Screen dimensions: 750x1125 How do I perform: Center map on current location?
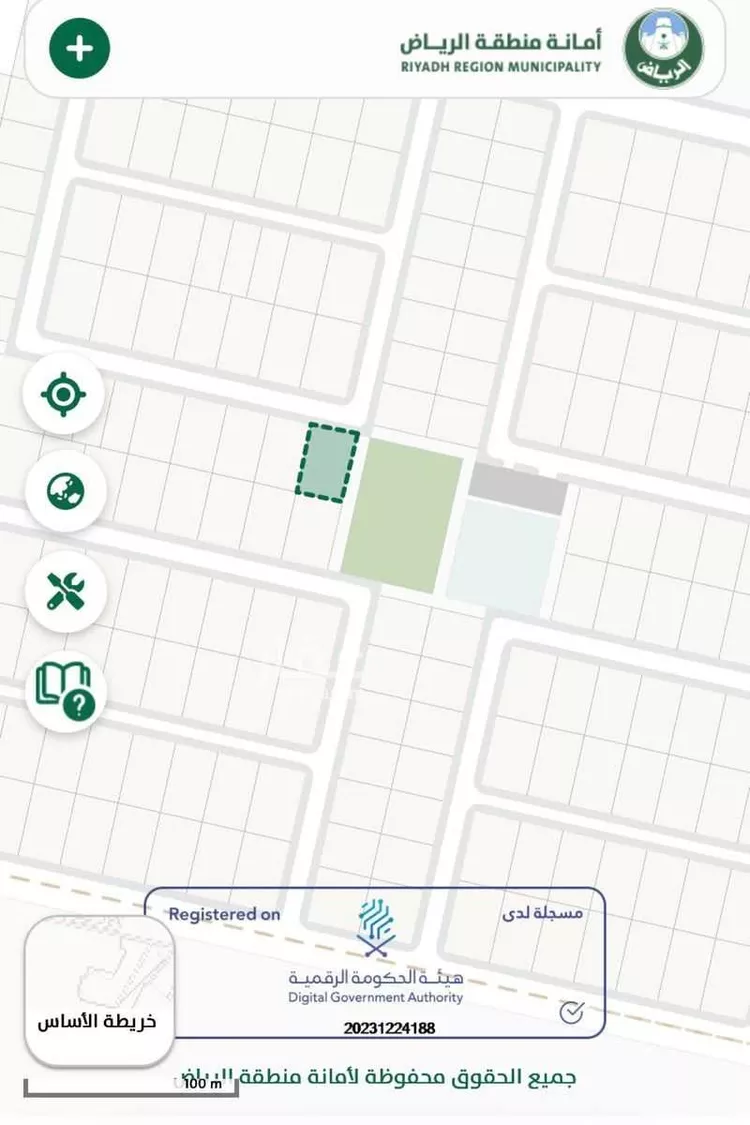(63, 394)
